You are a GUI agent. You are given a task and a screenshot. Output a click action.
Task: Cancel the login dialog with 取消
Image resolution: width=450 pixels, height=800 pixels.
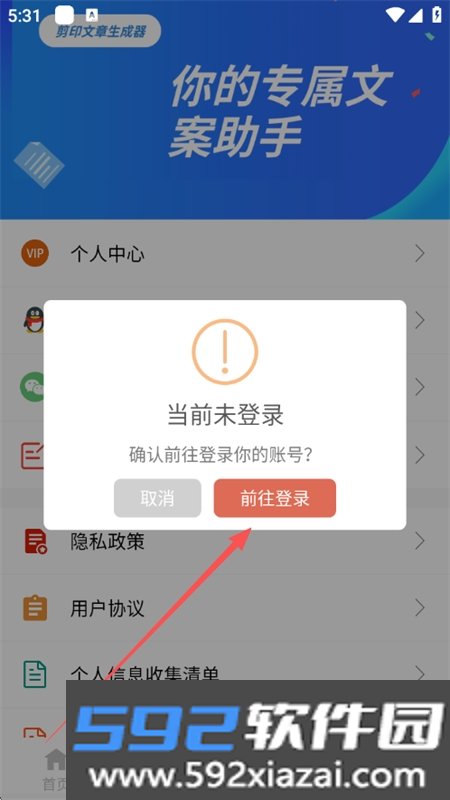tap(157, 498)
